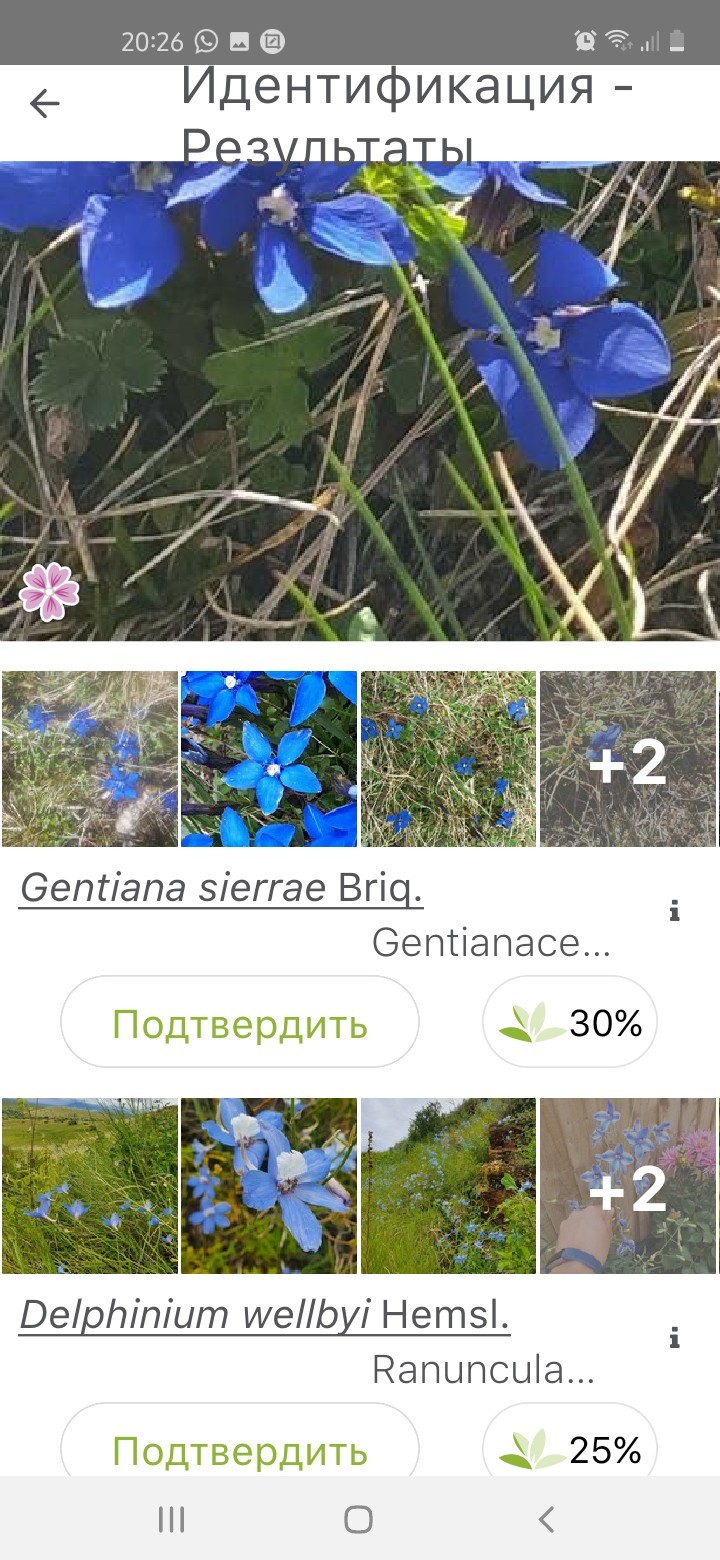Show info for Gentiana sierrae
The image size is (720, 1560).
pyautogui.click(x=675, y=911)
